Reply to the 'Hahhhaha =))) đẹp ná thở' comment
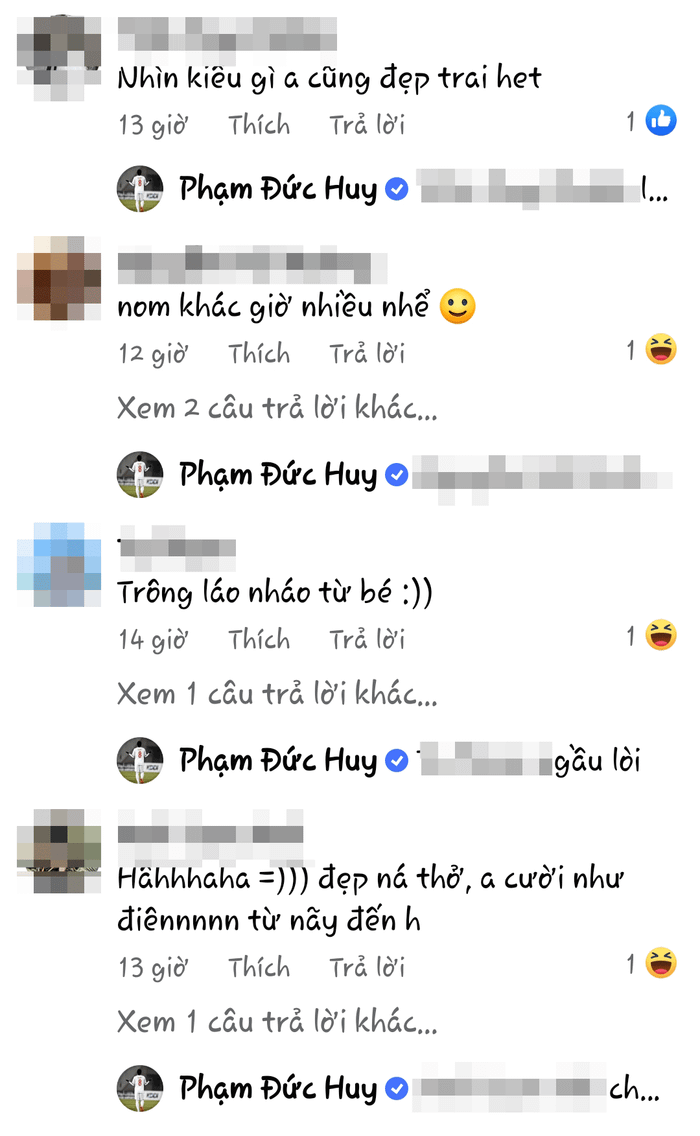This screenshot has width=700, height=1136. [x=367, y=967]
